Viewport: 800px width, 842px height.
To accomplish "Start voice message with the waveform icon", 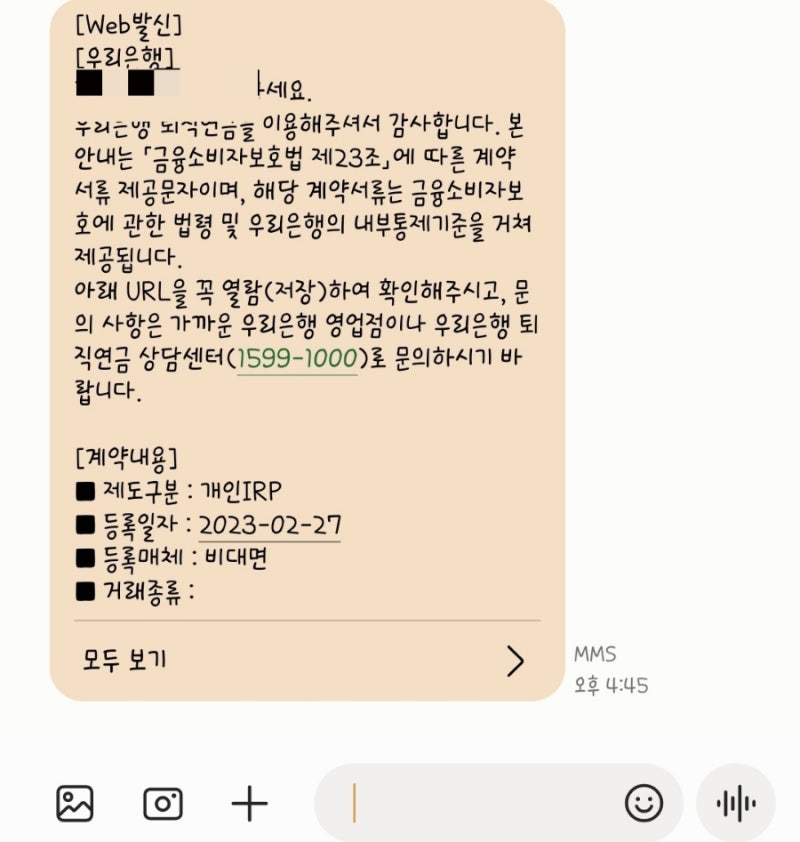I will [x=735, y=803].
